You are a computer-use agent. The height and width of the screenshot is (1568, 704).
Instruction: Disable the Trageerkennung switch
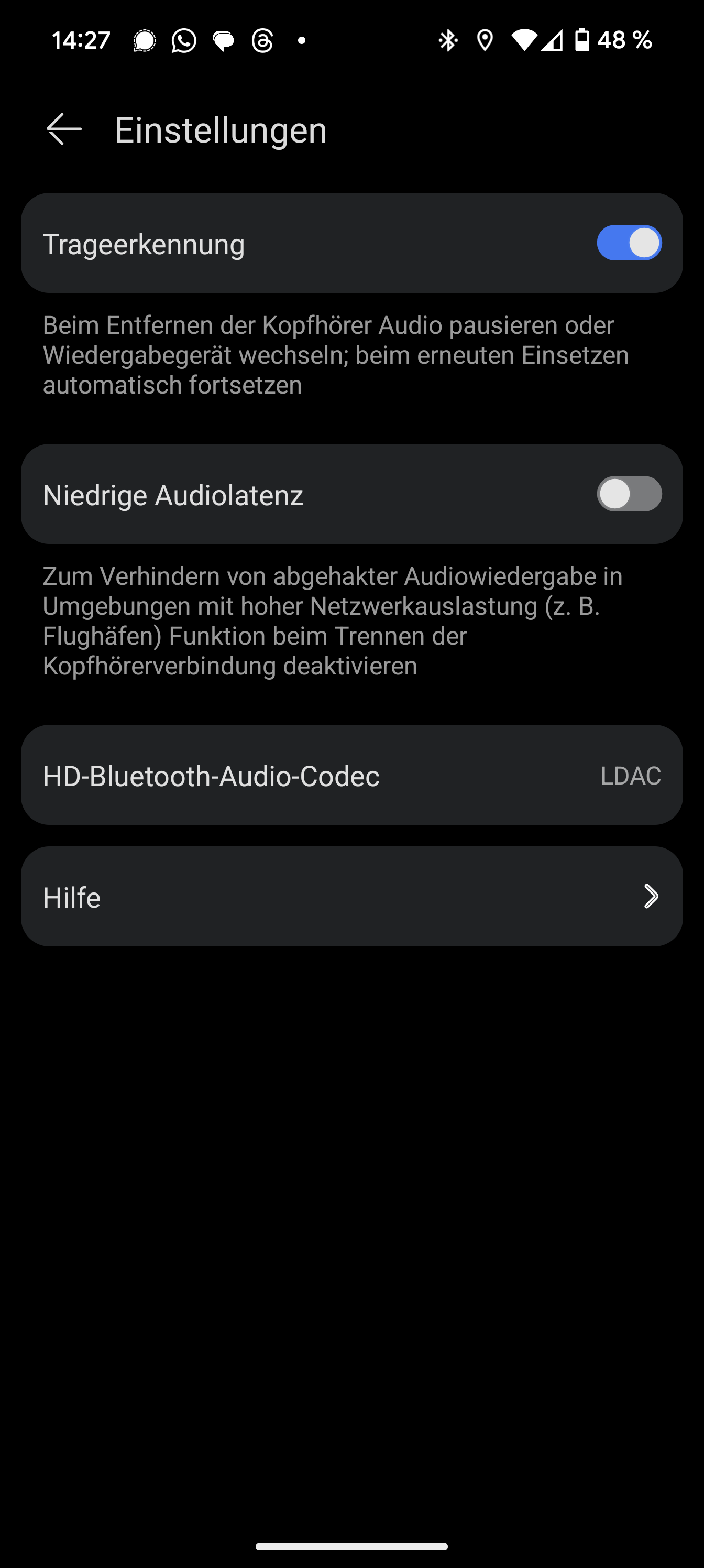[629, 243]
